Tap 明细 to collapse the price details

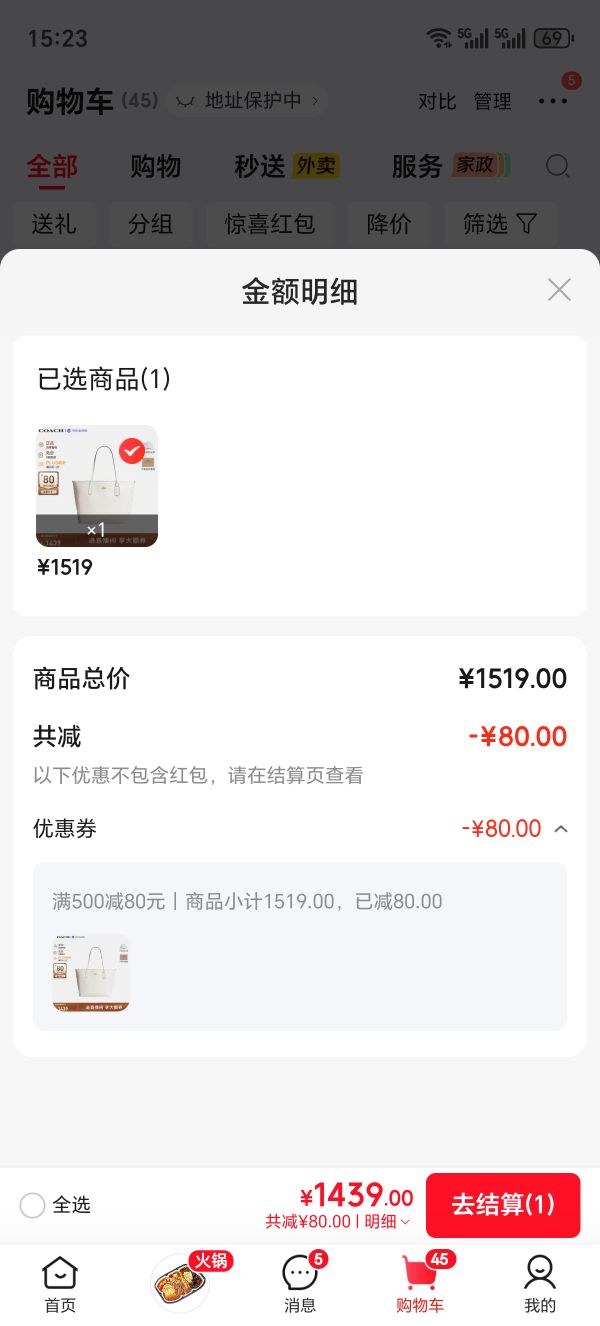[x=387, y=1221]
